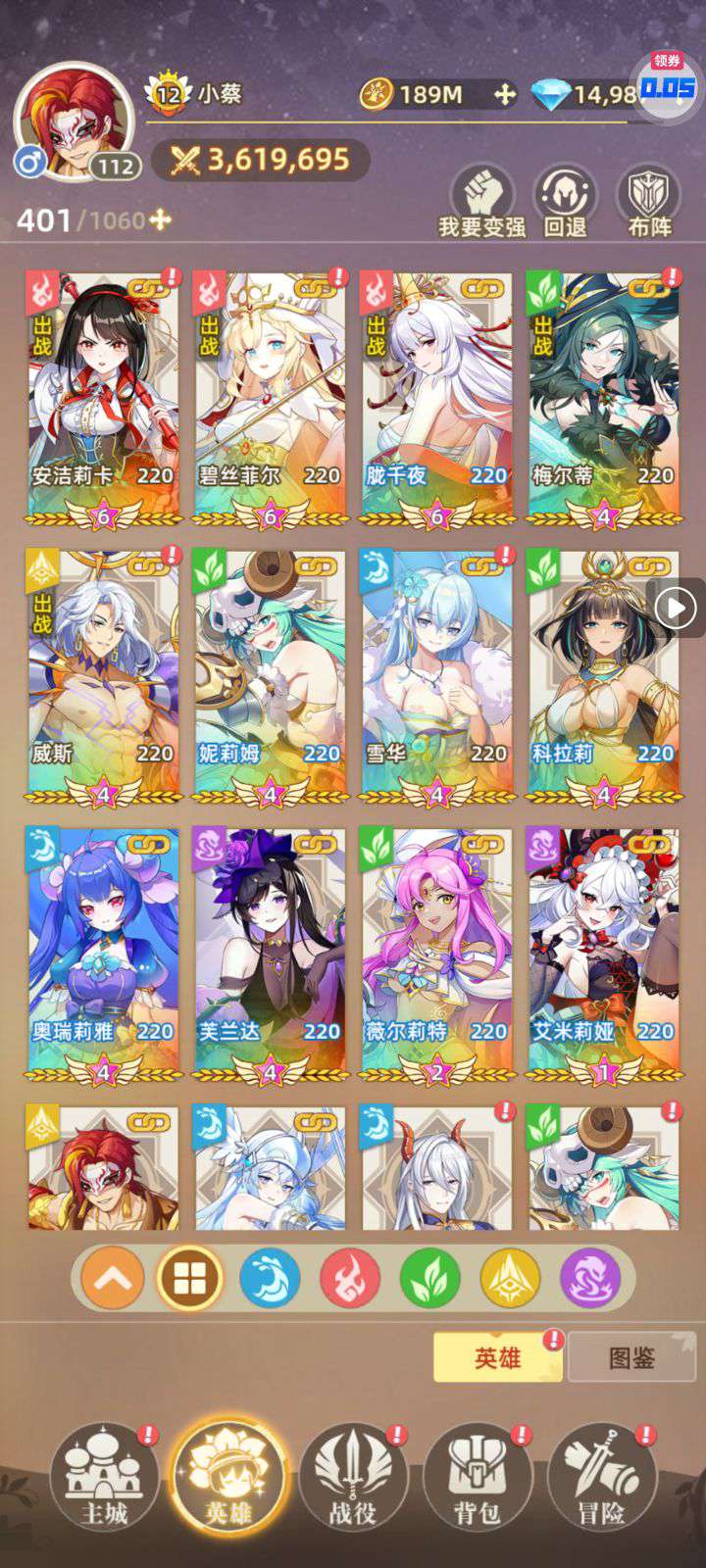The width and height of the screenshot is (706, 1568).
Task: Expand hero capacity with the plus icon
Action: tap(160, 220)
